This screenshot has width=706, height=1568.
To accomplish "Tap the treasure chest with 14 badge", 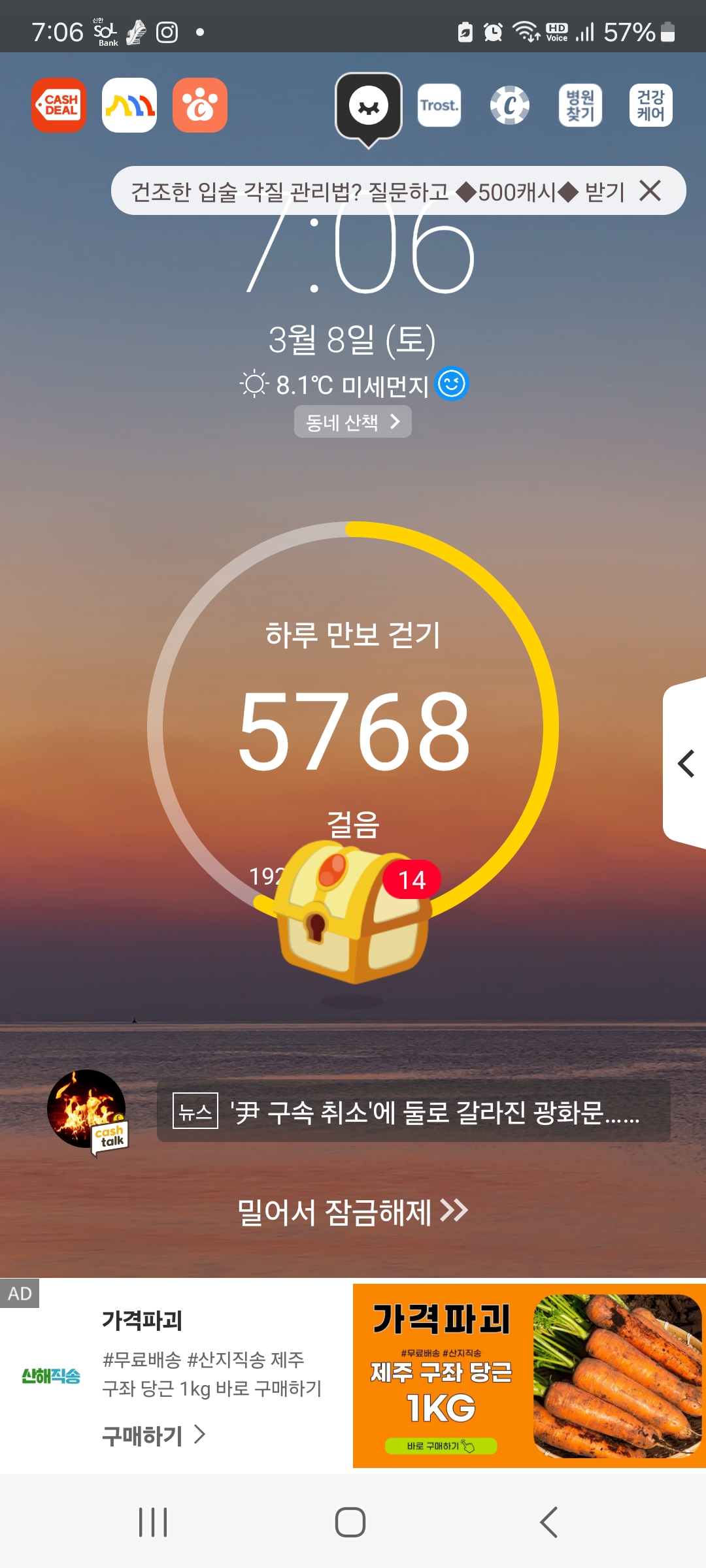I will pos(353,911).
